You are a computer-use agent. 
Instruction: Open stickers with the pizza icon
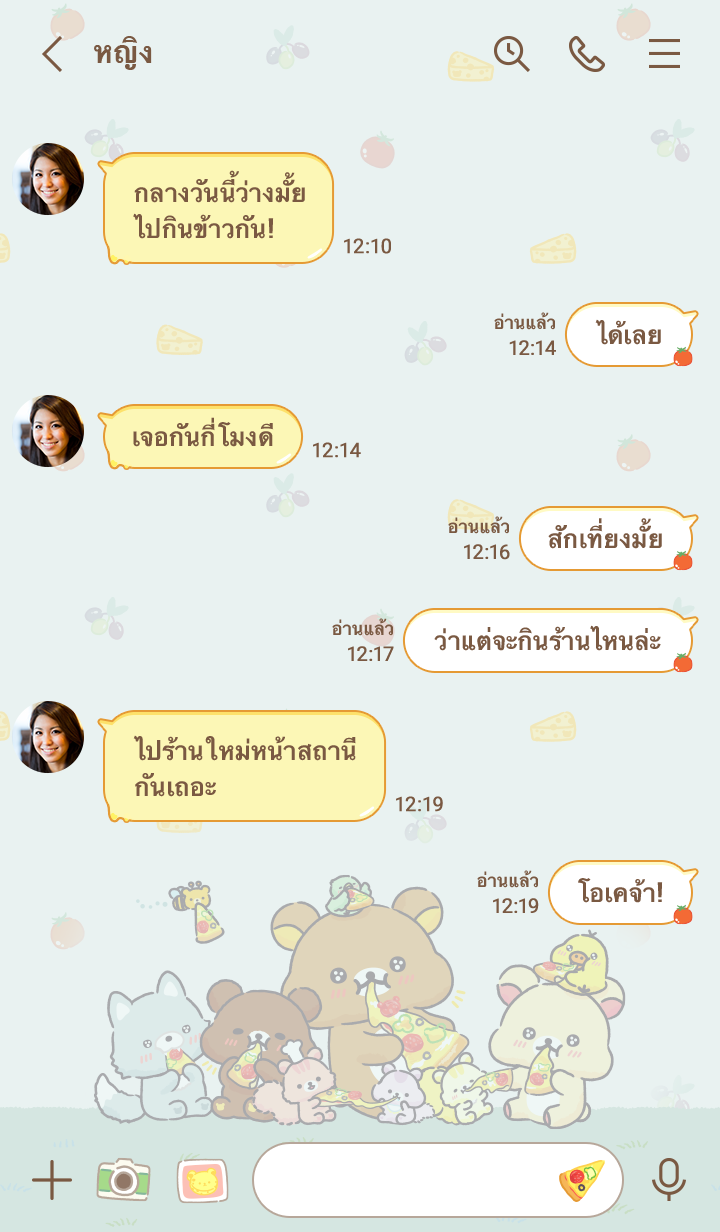[581, 1181]
